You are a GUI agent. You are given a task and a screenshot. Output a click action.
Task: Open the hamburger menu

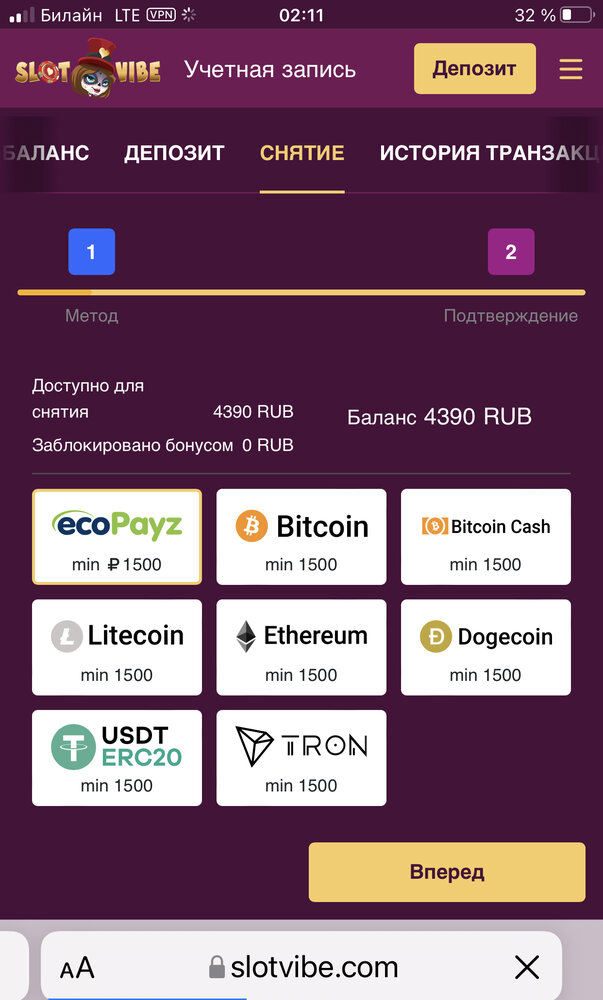570,69
